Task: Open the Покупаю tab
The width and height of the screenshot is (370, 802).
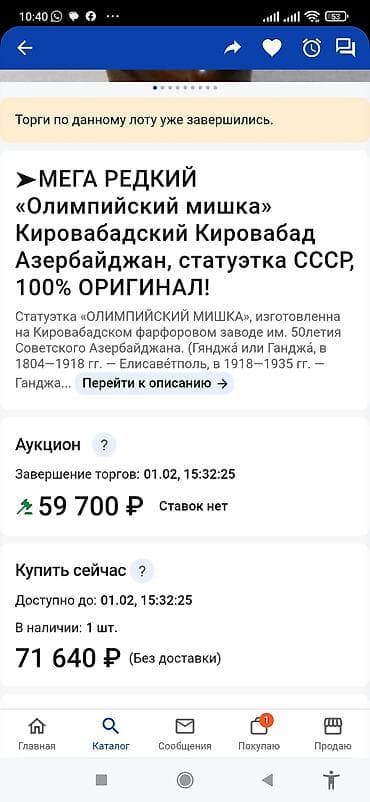Action: point(259,734)
